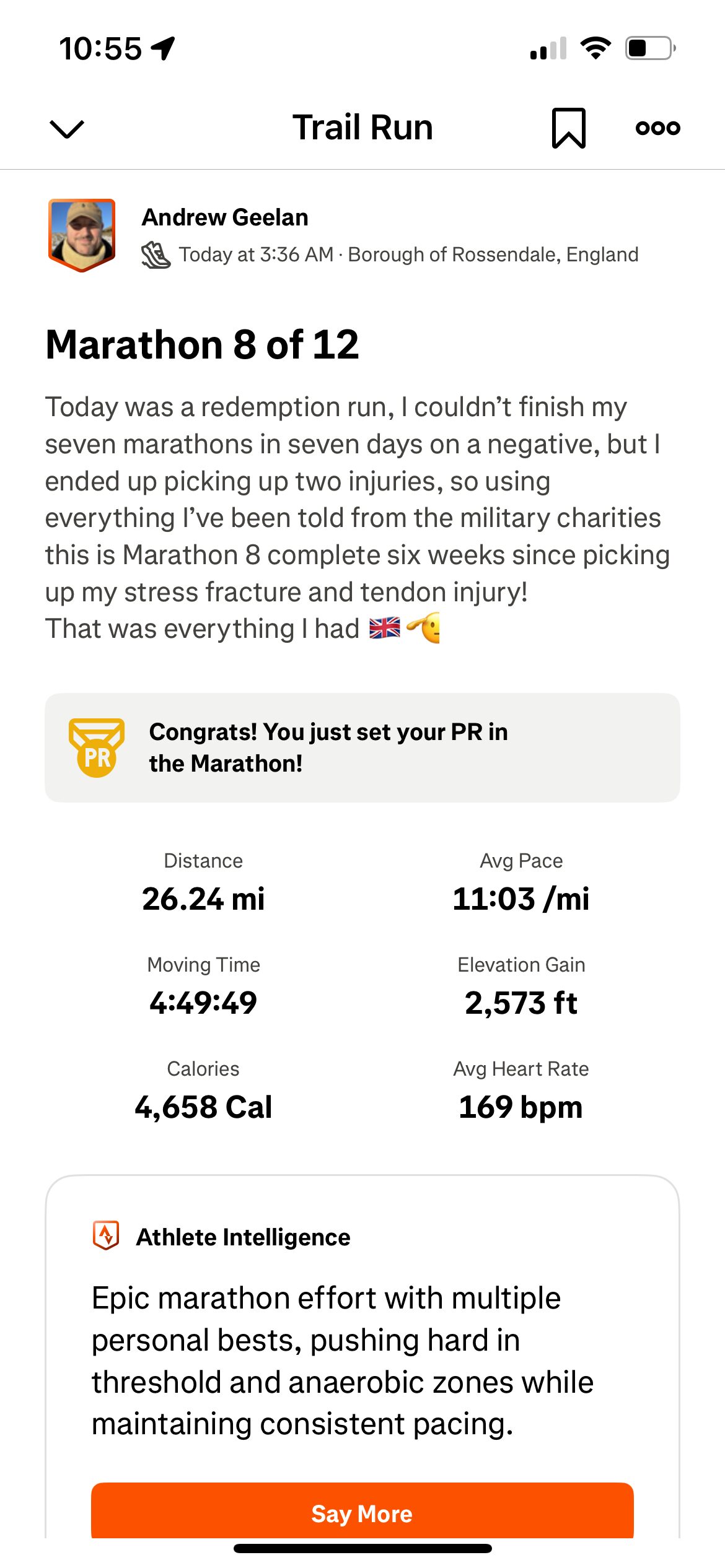
Task: Open the Marathon PR congratulations banner
Action: point(362,747)
